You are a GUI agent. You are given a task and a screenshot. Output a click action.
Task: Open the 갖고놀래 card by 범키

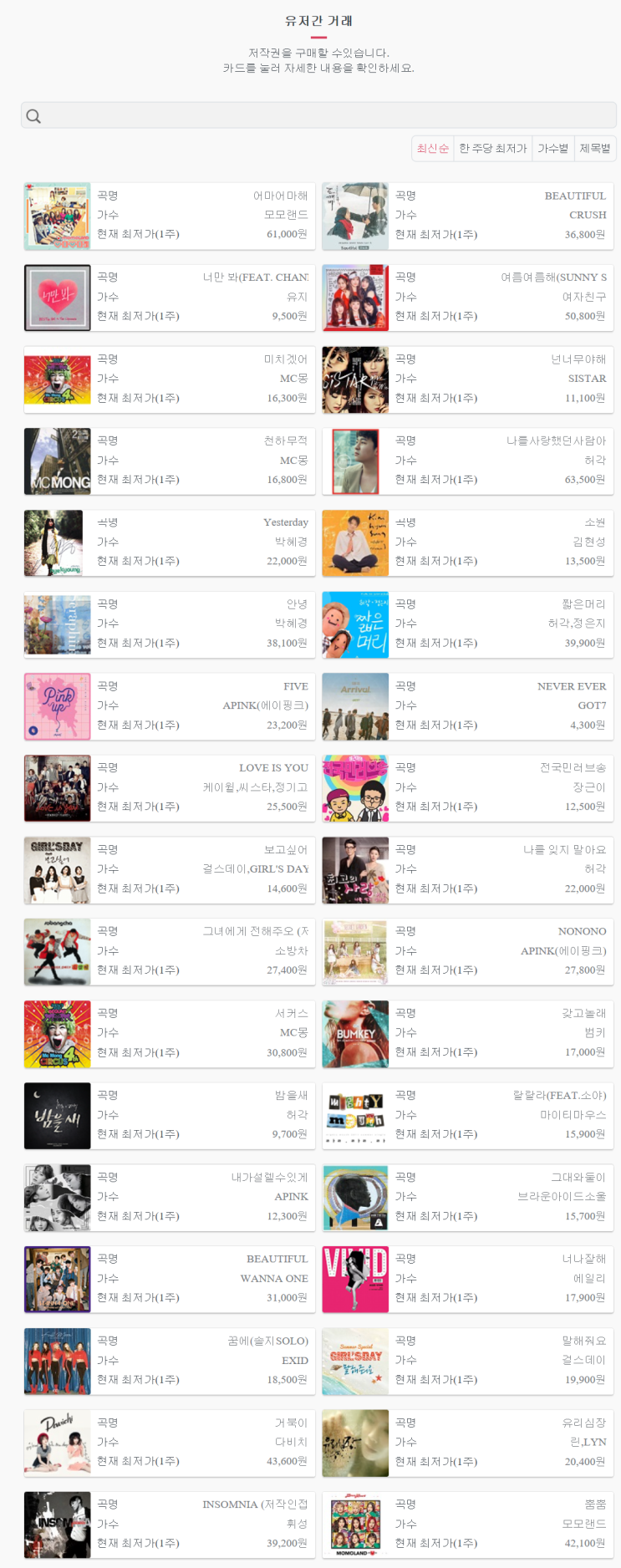(x=468, y=1033)
